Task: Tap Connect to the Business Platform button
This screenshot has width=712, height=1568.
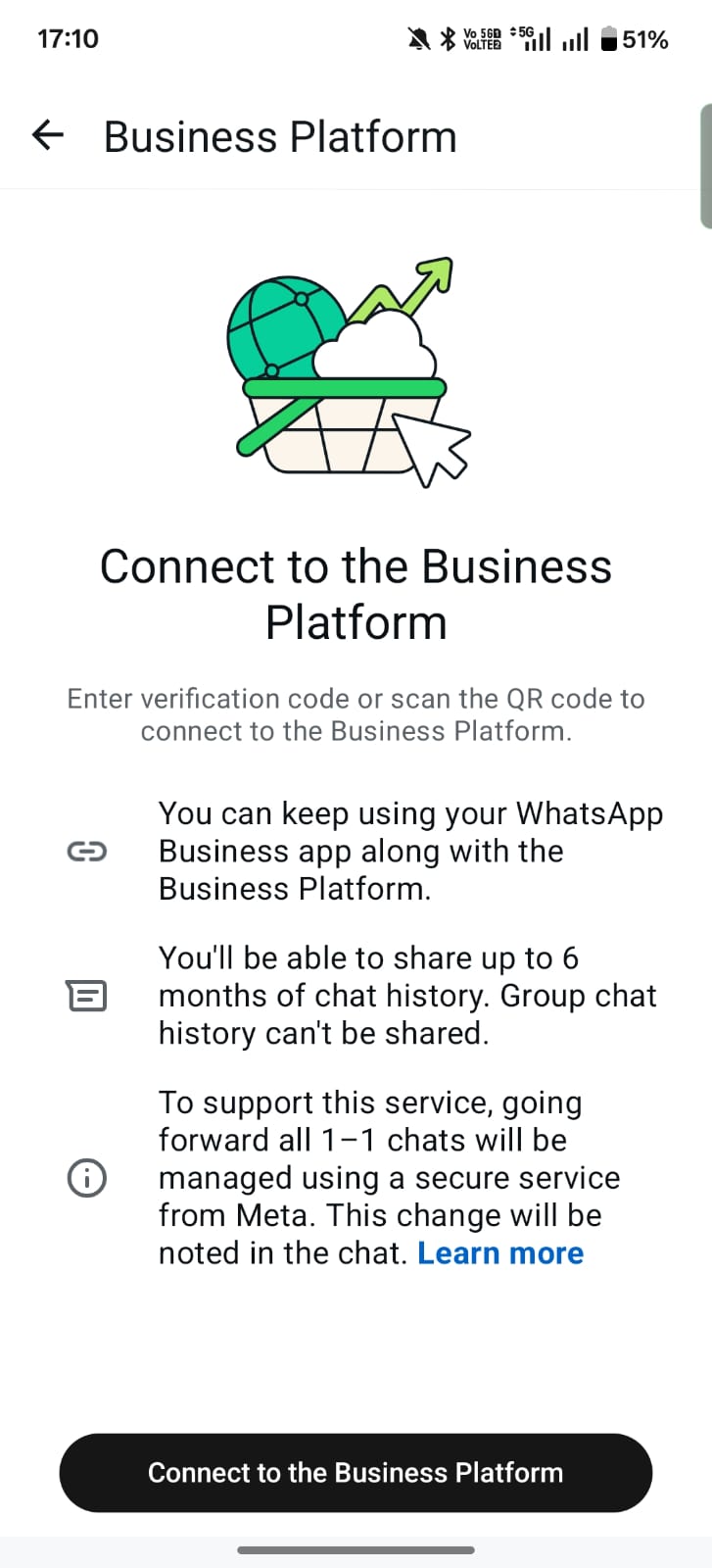Action: coord(356,1472)
